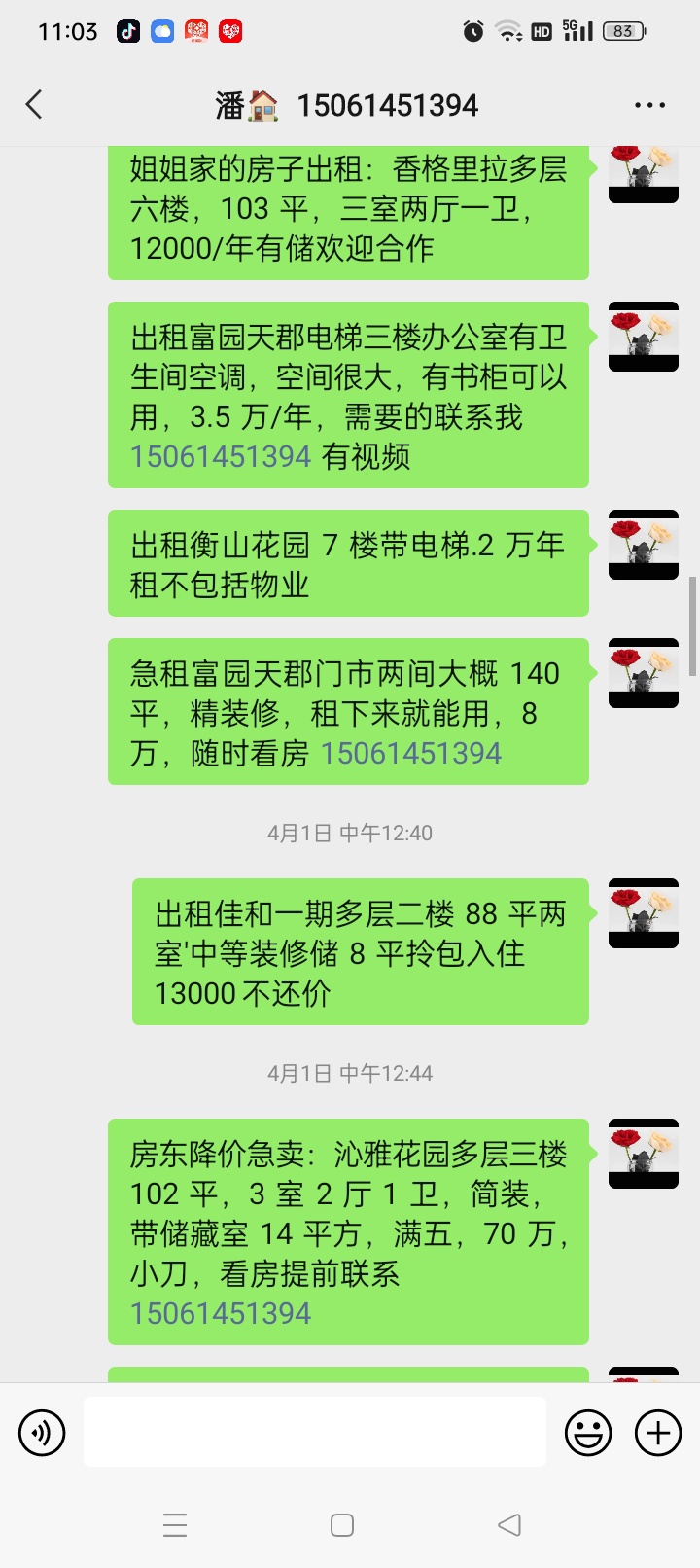Go back to the chat list

35,105
